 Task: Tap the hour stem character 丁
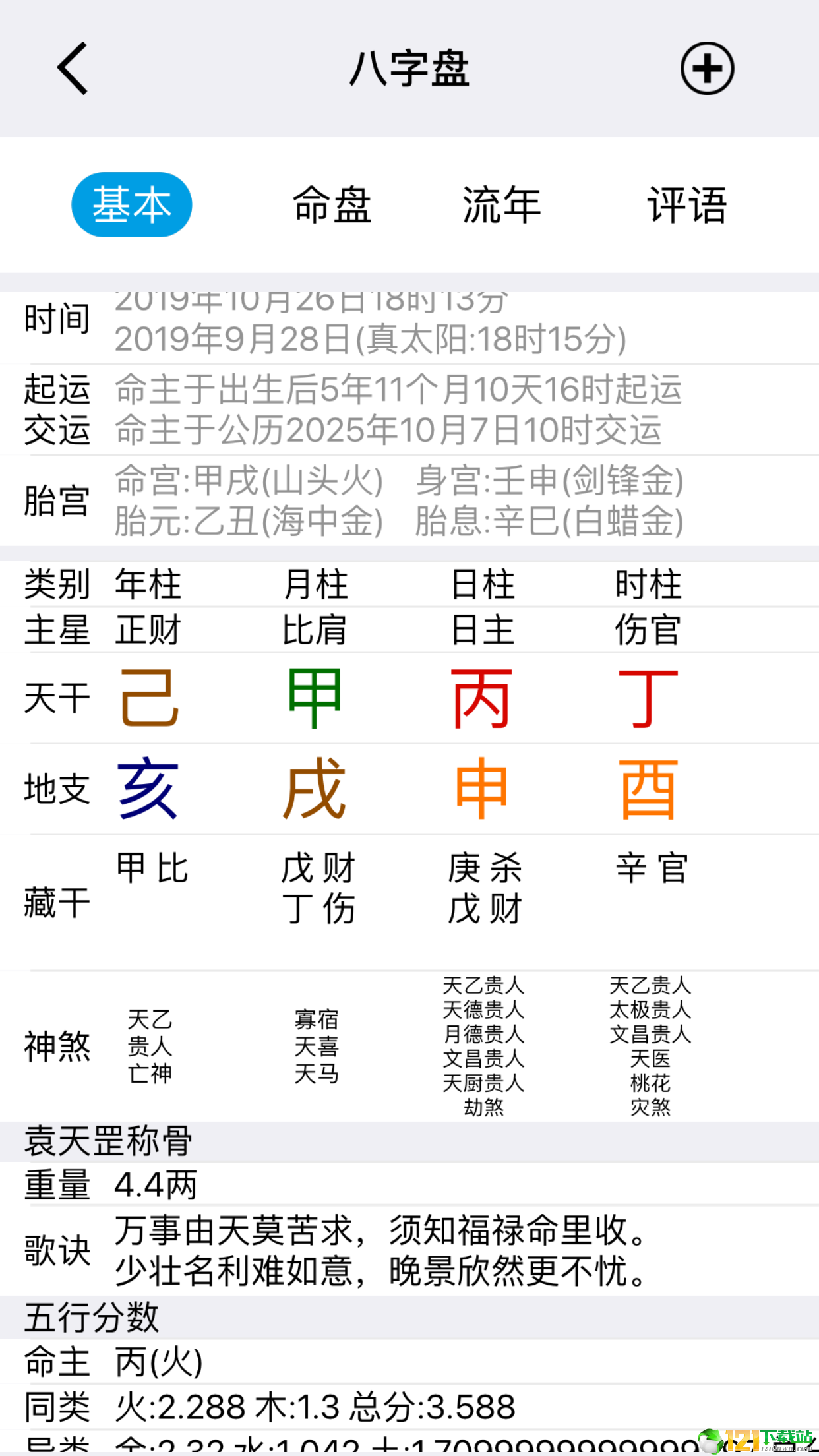pyautogui.click(x=649, y=699)
